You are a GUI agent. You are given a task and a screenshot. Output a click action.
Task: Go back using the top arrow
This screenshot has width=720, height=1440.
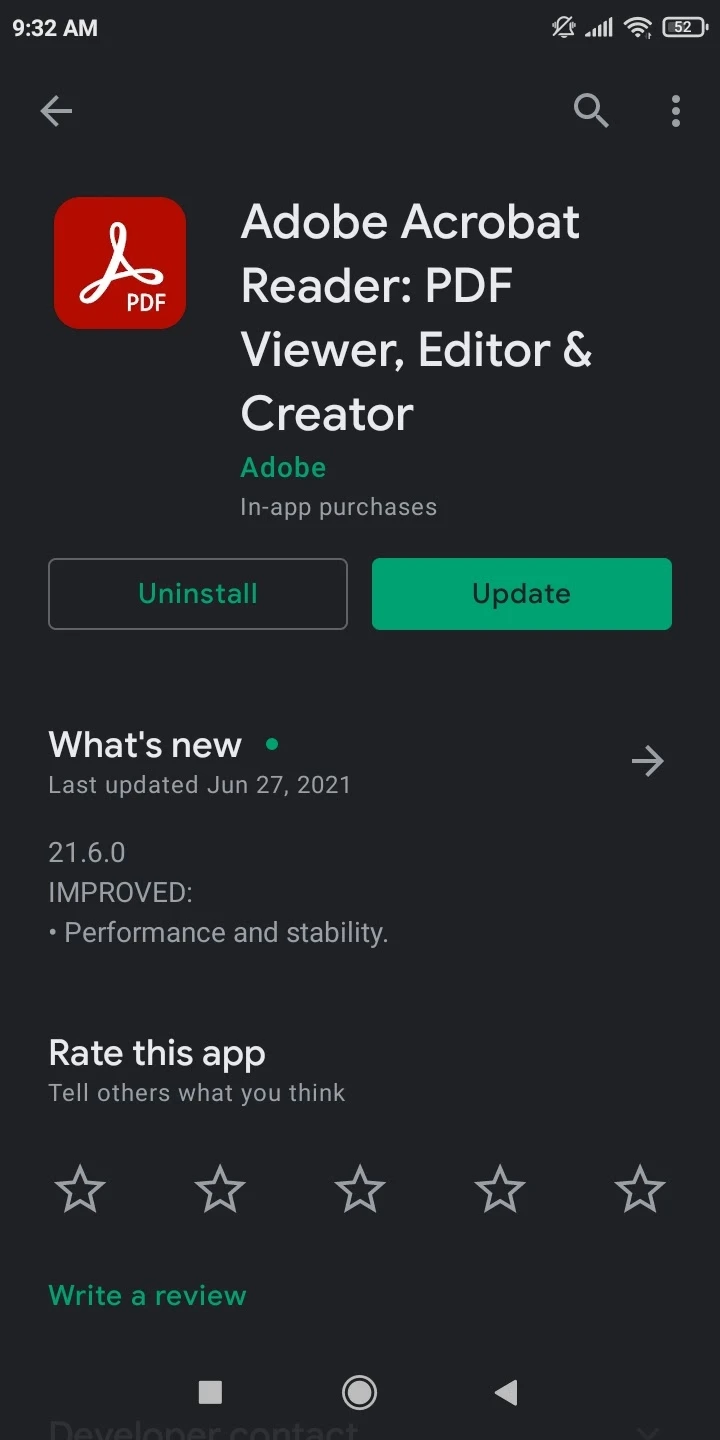click(x=56, y=111)
